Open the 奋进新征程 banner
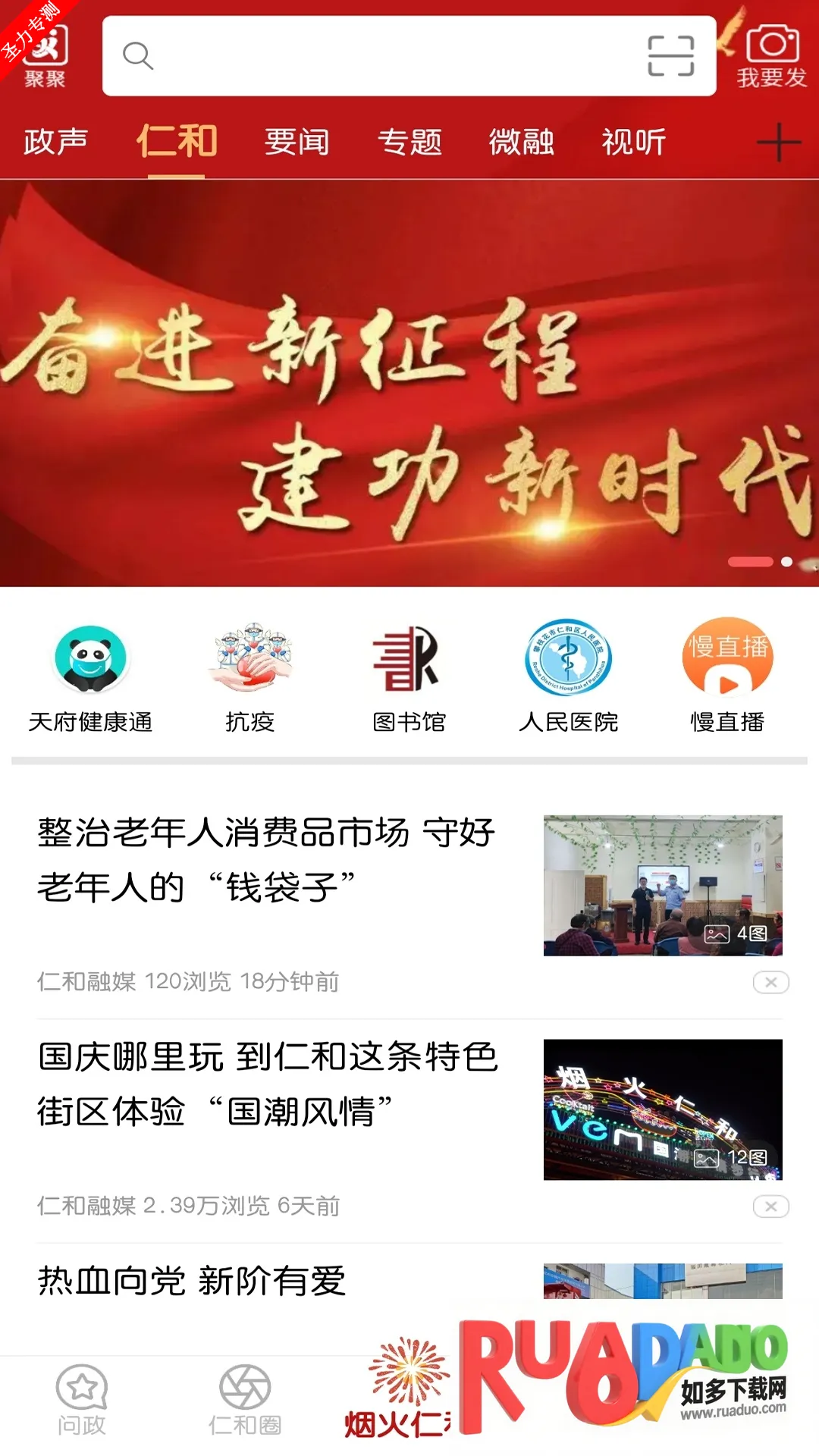819x1456 pixels. (409, 383)
